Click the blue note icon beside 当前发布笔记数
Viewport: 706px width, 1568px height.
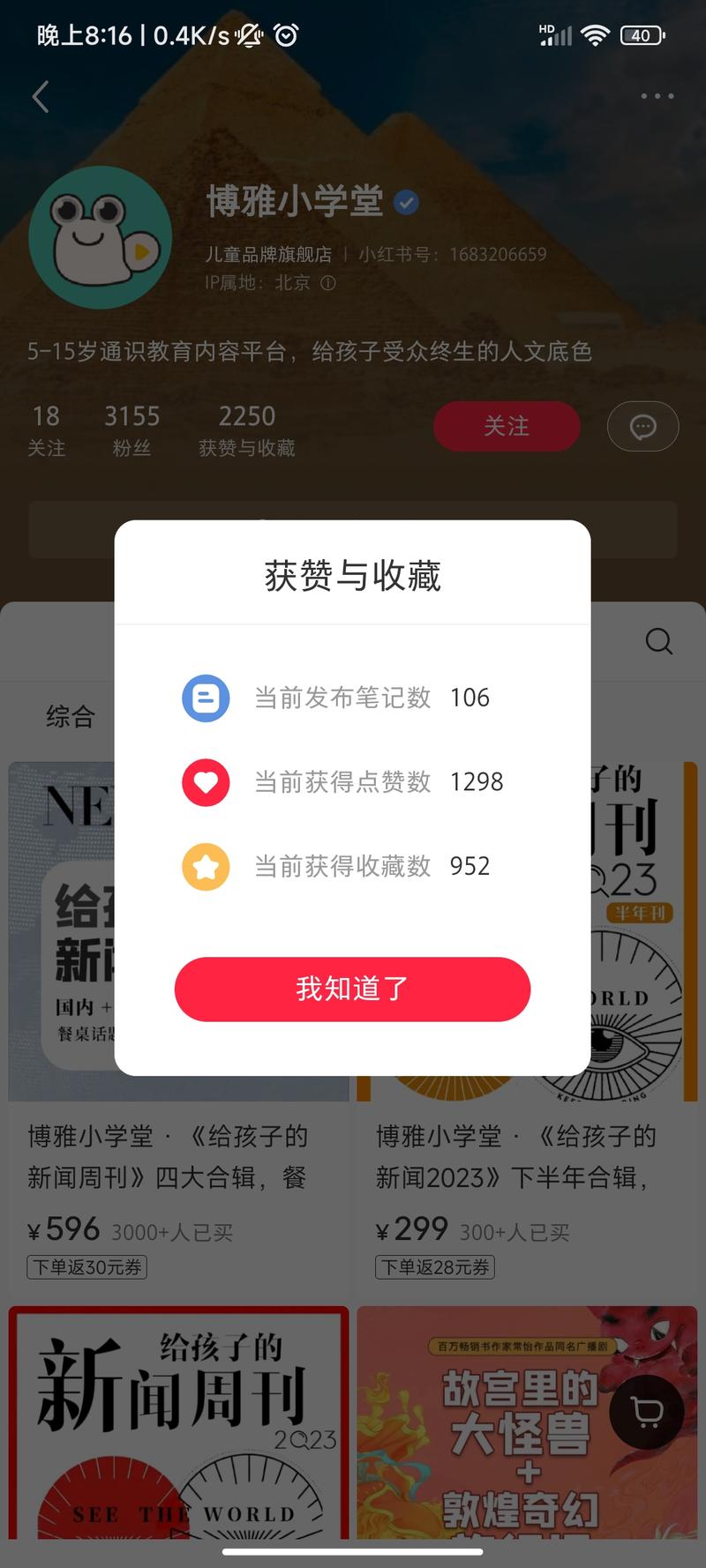[x=206, y=698]
